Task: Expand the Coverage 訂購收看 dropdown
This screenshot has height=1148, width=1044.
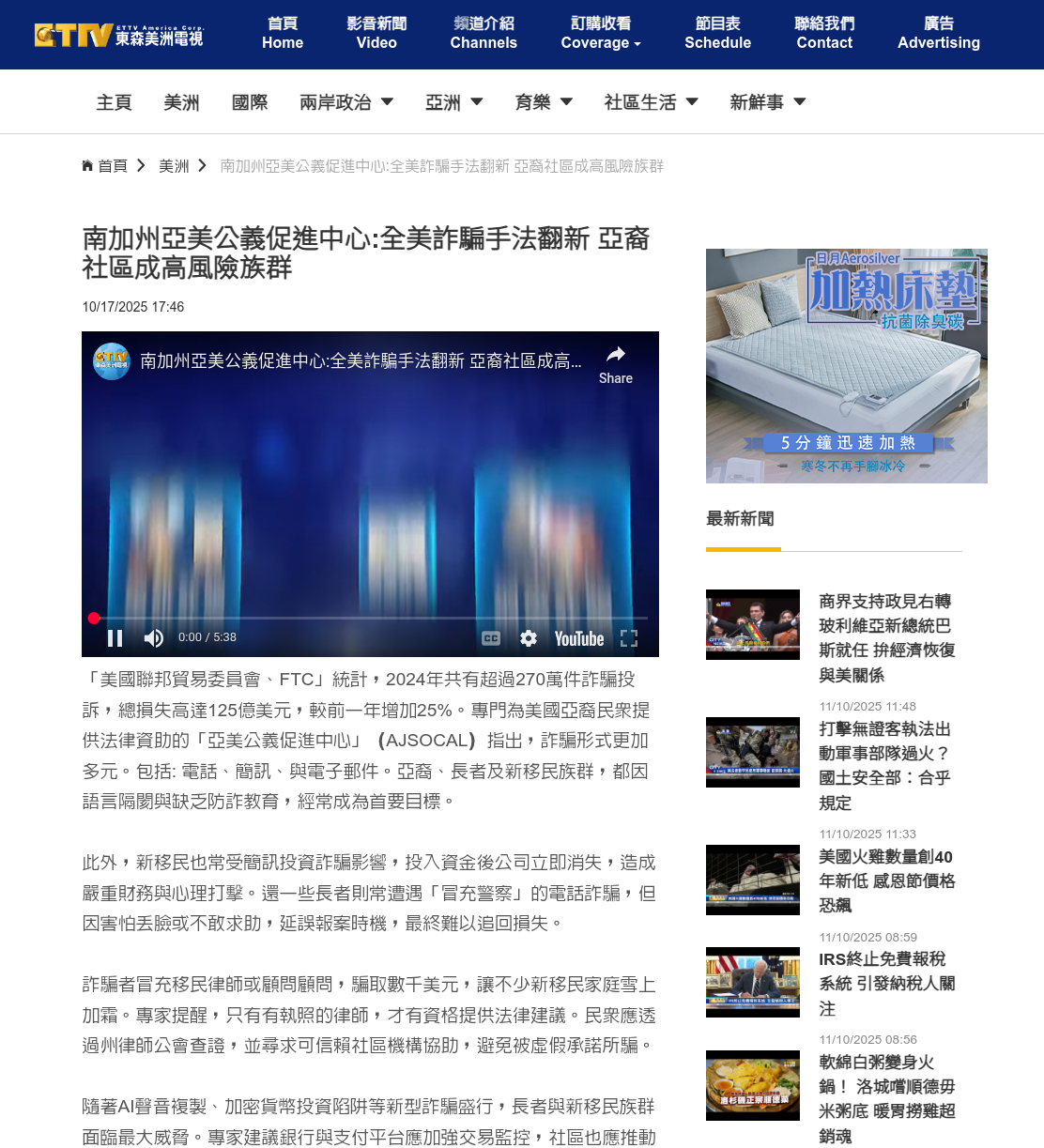Action: 601,34
